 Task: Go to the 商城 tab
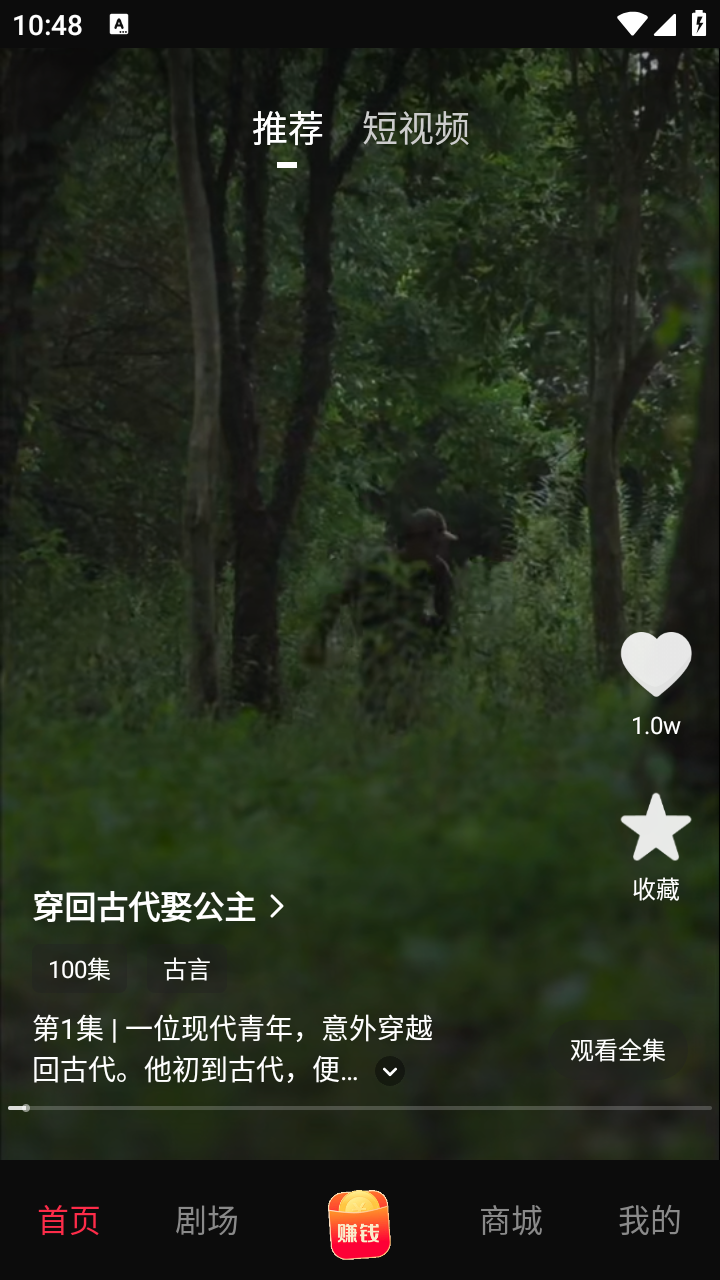click(x=511, y=1220)
